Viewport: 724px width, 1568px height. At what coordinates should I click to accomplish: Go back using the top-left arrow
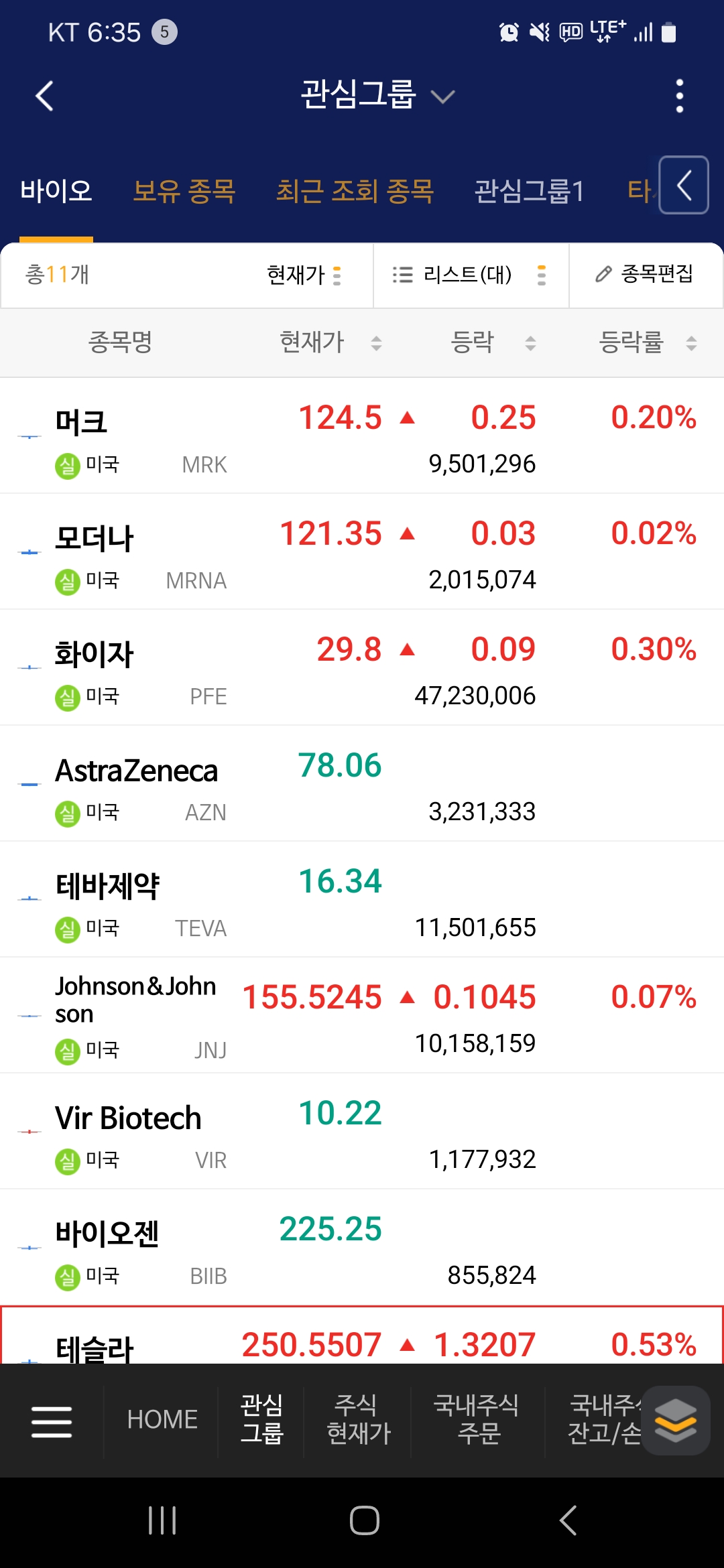44,96
